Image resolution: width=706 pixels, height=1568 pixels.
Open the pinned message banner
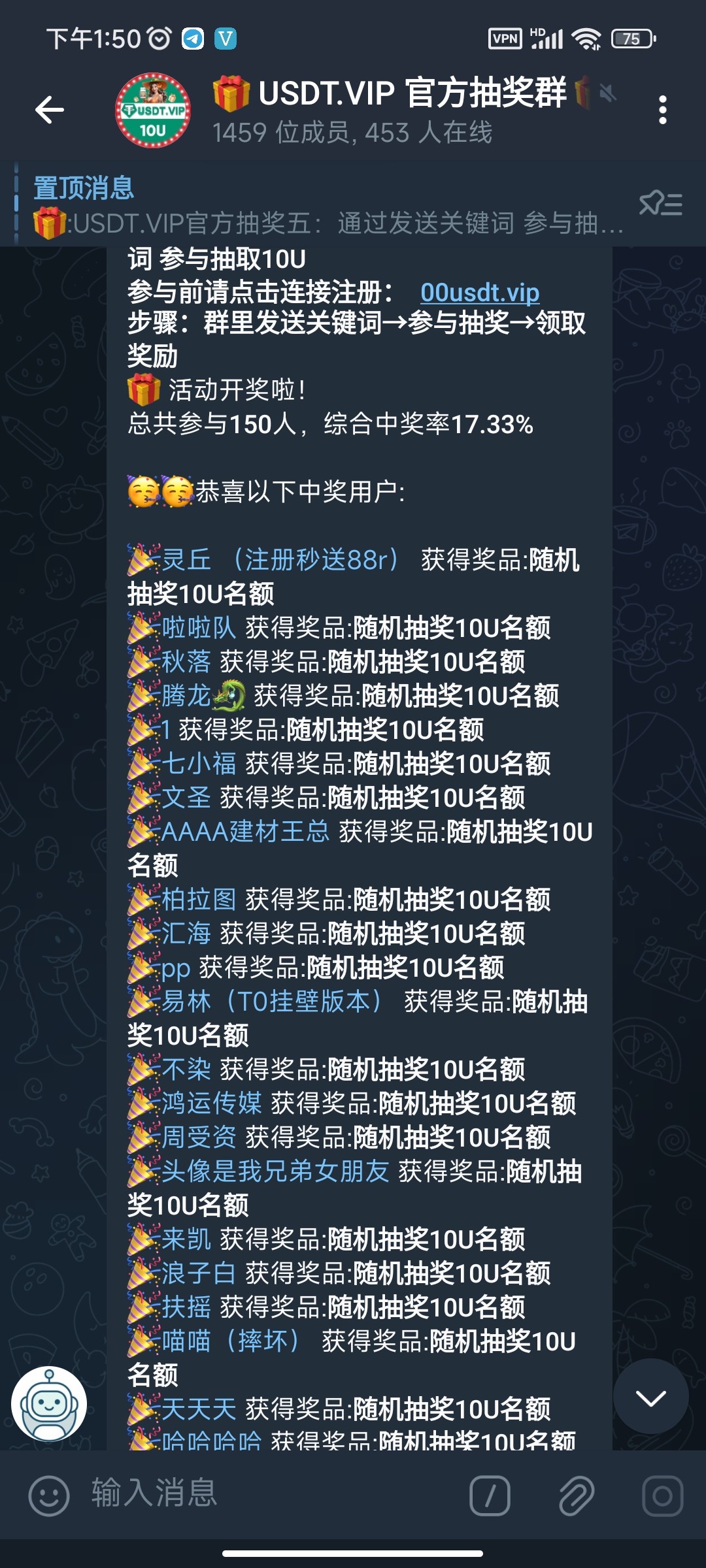point(327,206)
